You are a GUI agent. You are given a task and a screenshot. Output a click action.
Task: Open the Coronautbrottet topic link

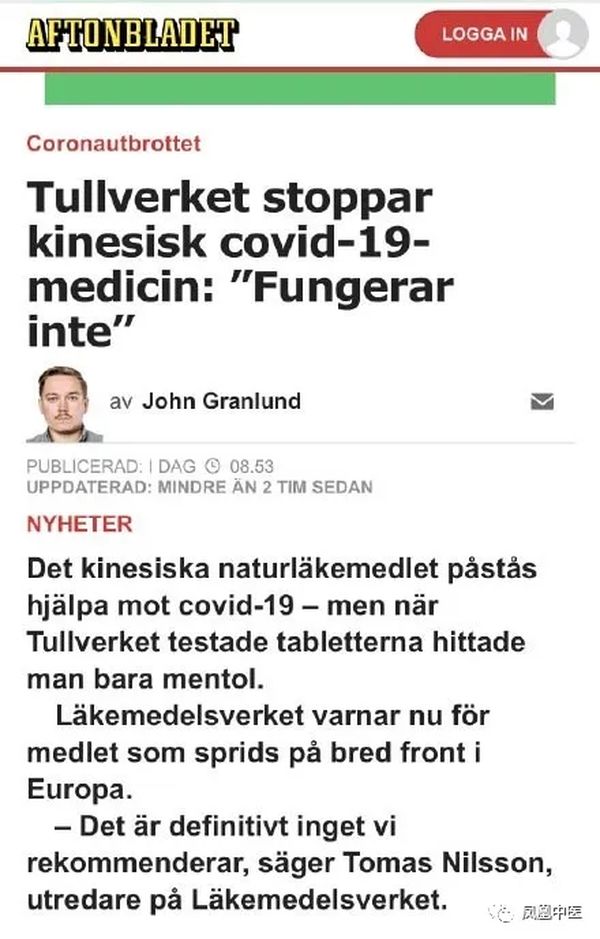[113, 143]
